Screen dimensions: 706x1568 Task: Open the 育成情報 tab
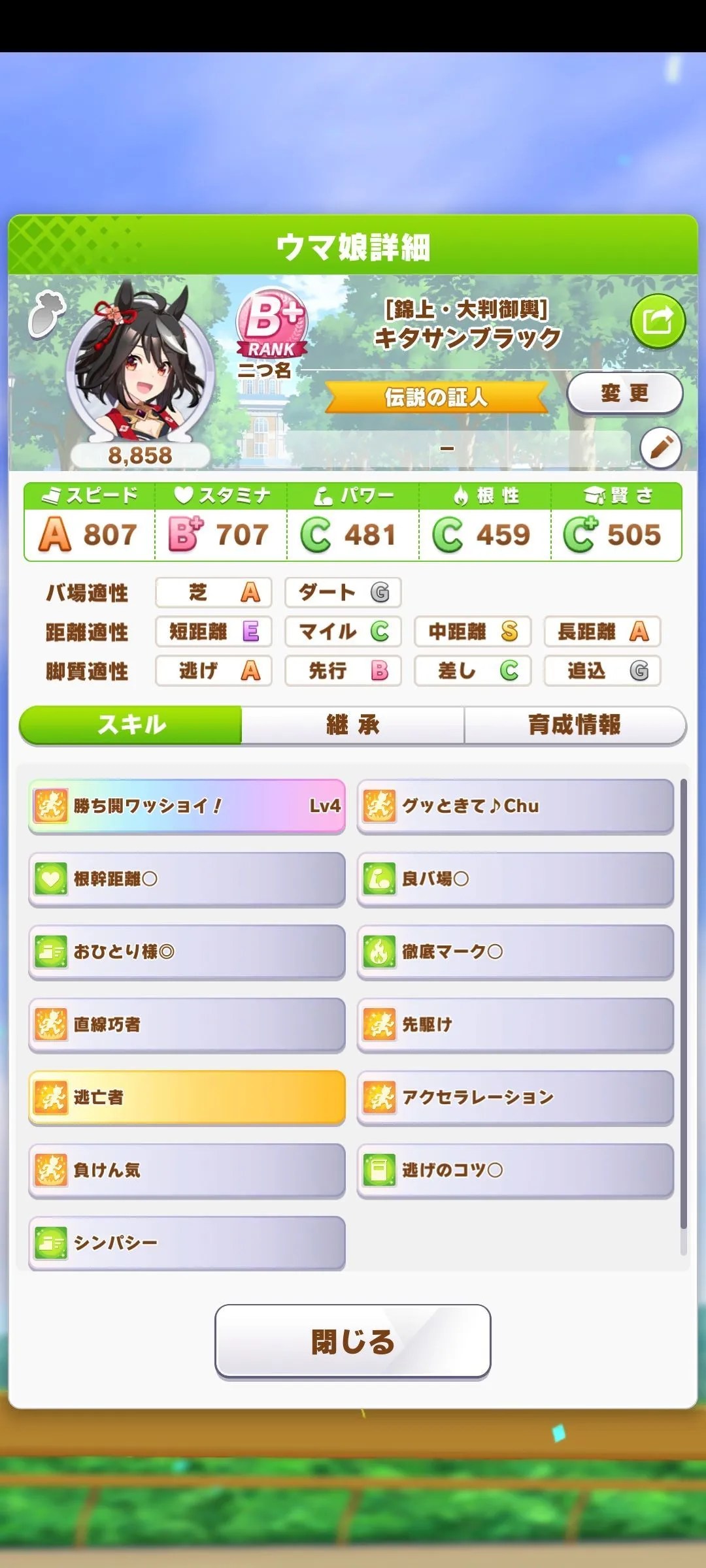(574, 724)
